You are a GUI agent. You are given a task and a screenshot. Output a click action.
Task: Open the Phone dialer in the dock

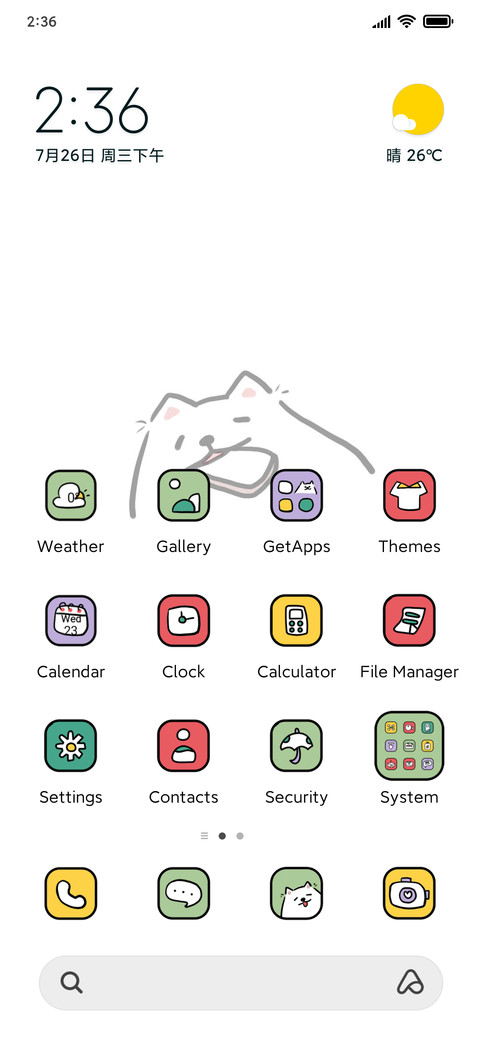71,893
